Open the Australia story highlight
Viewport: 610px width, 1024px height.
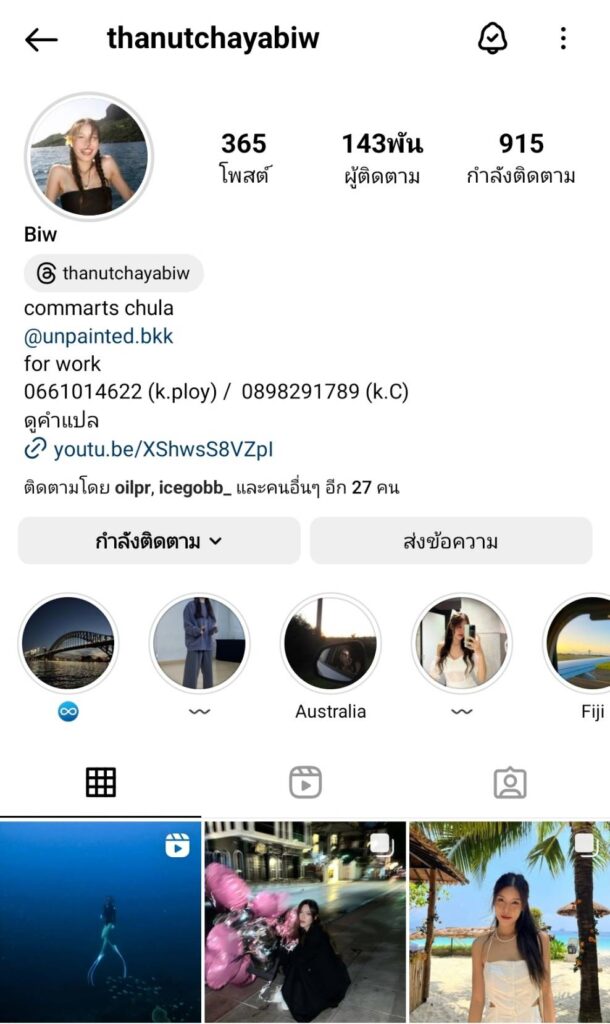click(330, 644)
